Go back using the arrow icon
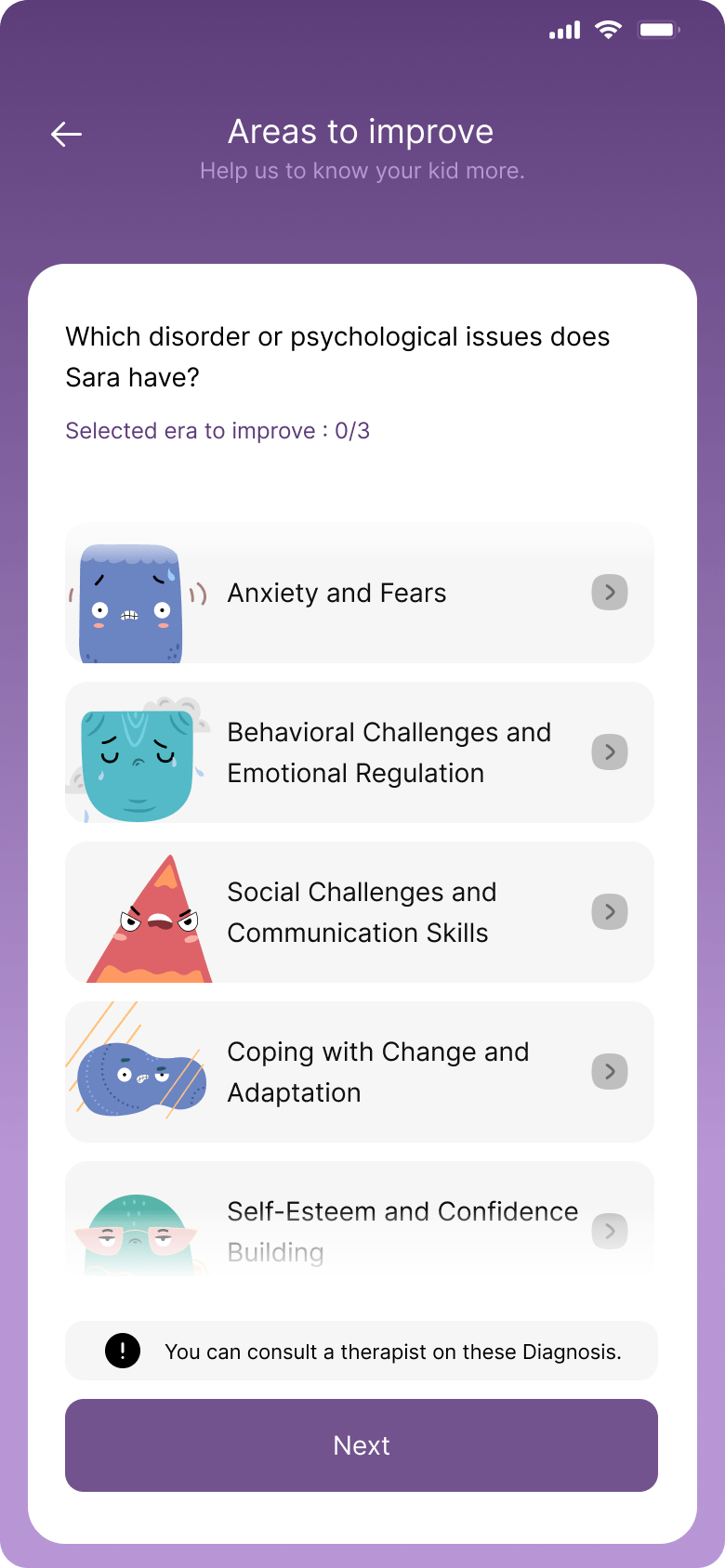This screenshot has height=1568, width=725. coord(66,135)
